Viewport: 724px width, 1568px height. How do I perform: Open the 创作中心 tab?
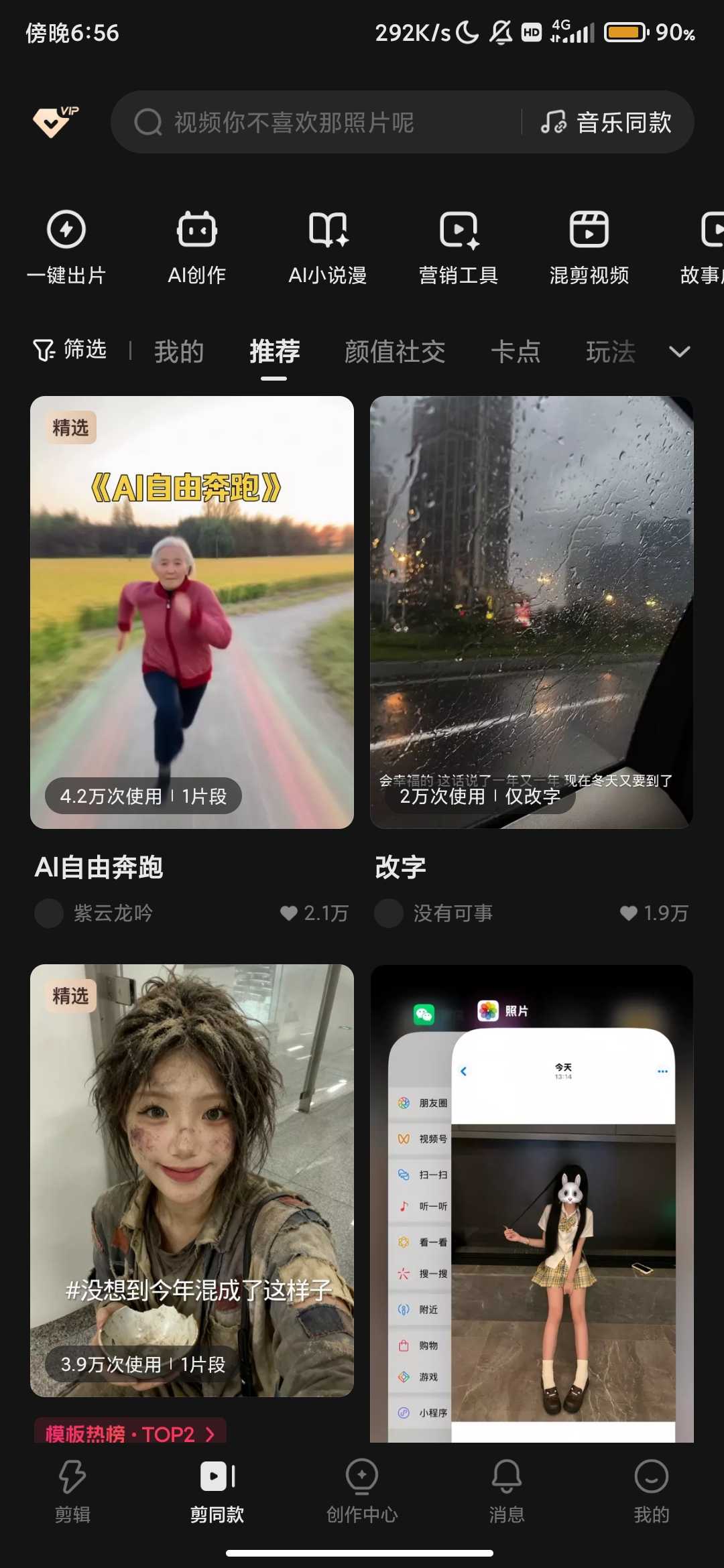pos(362,1490)
